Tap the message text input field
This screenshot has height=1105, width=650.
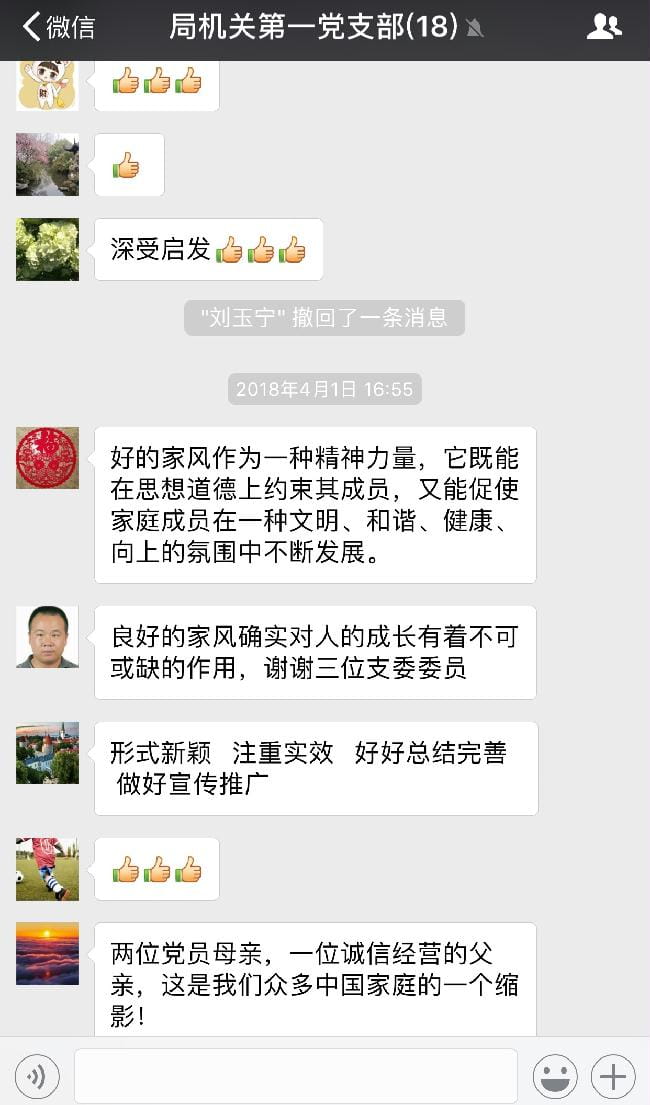coord(295,1076)
